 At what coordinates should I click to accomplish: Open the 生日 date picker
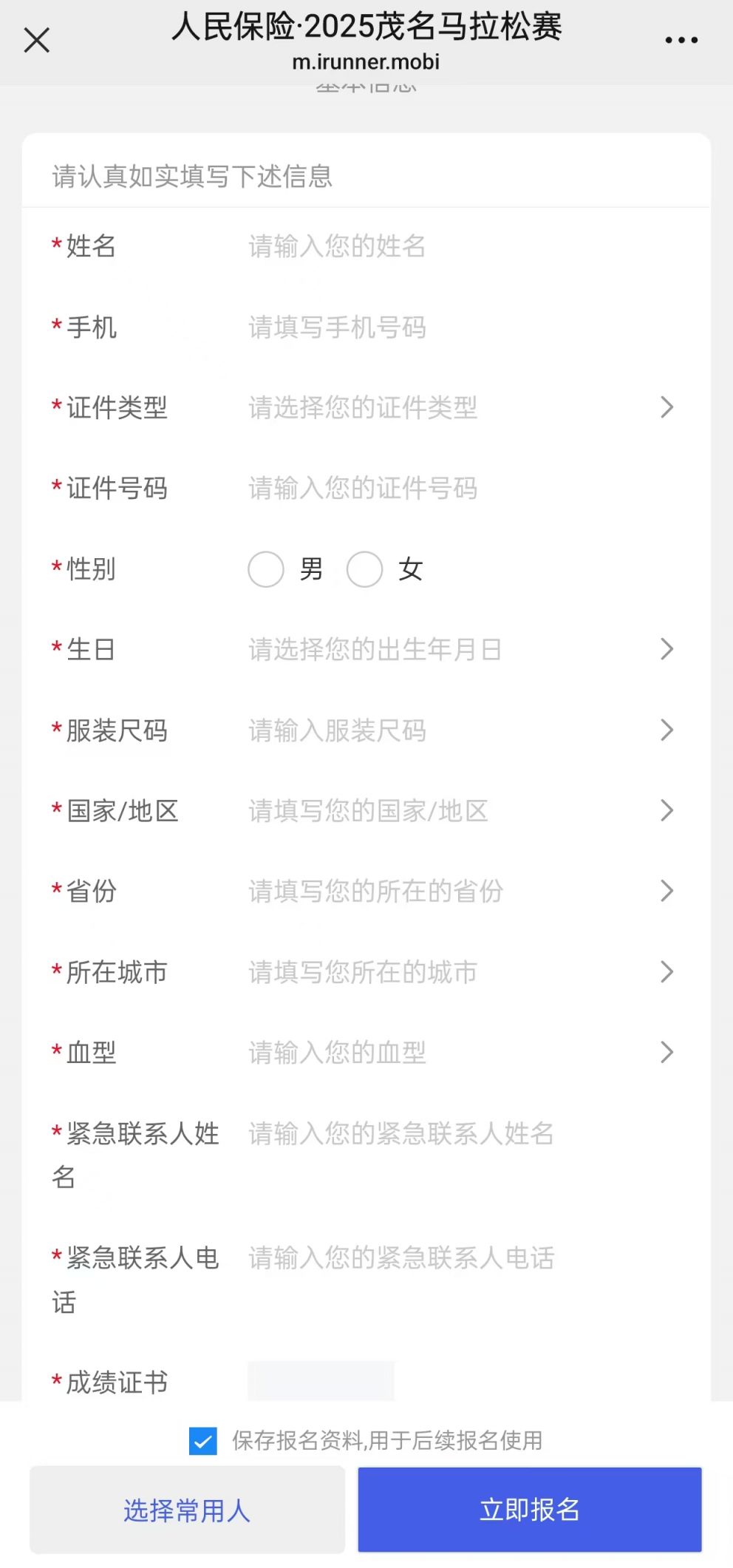(458, 649)
